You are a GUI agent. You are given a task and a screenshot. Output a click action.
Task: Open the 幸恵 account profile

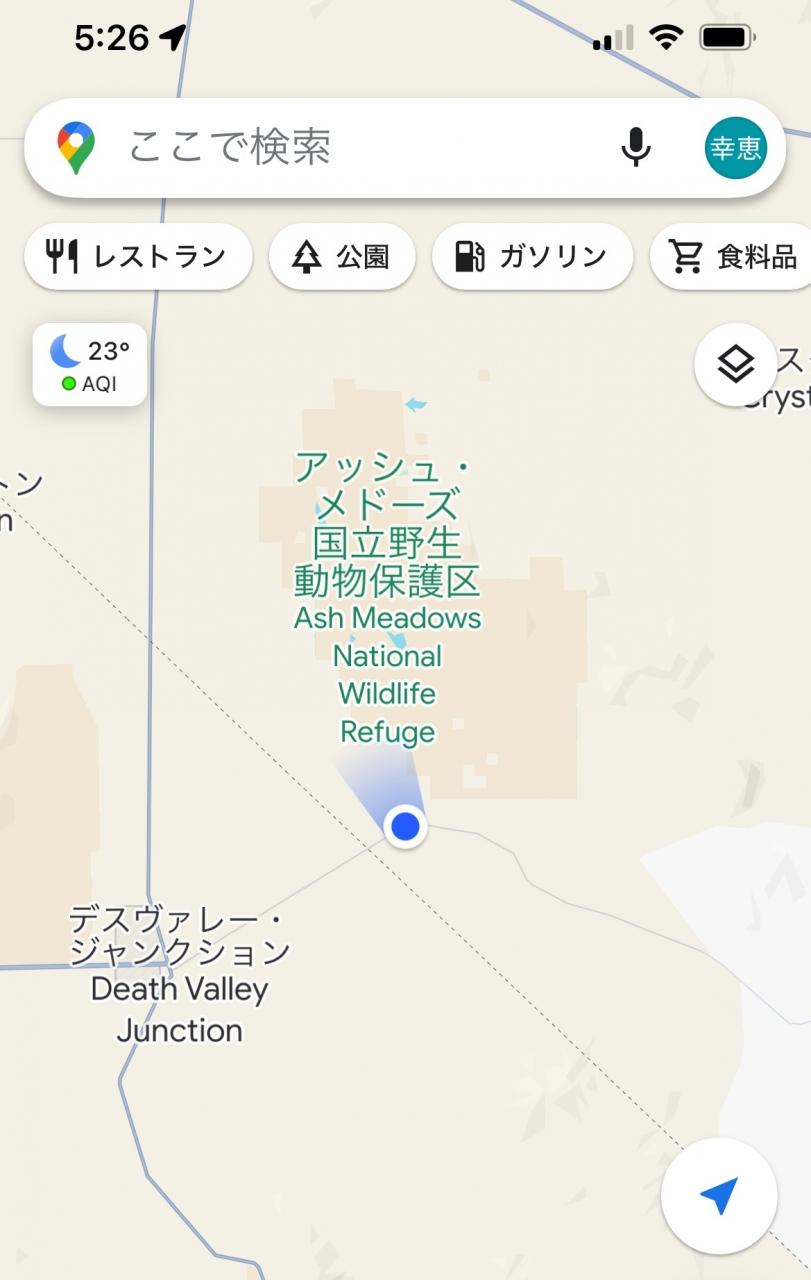click(735, 148)
